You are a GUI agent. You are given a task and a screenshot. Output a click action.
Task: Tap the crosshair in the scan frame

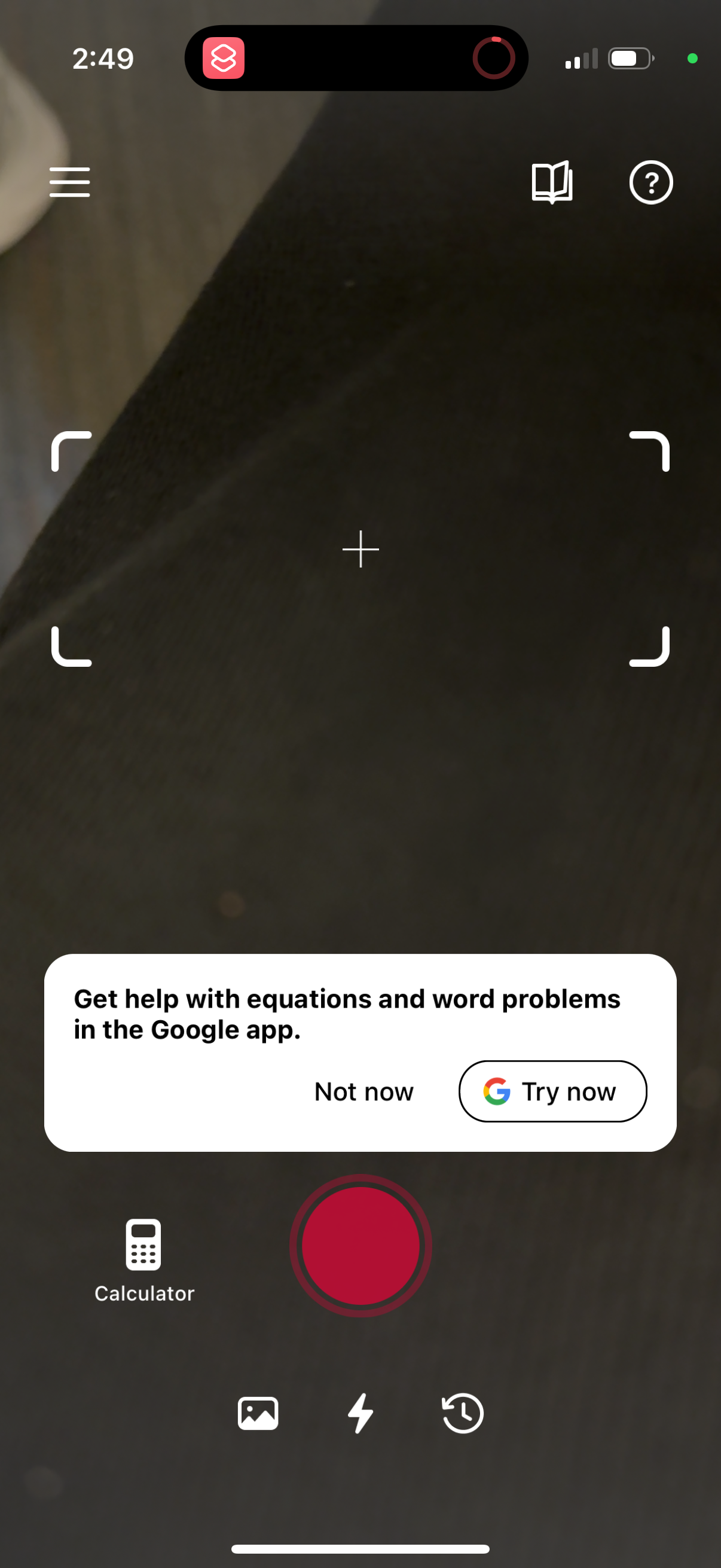360,549
